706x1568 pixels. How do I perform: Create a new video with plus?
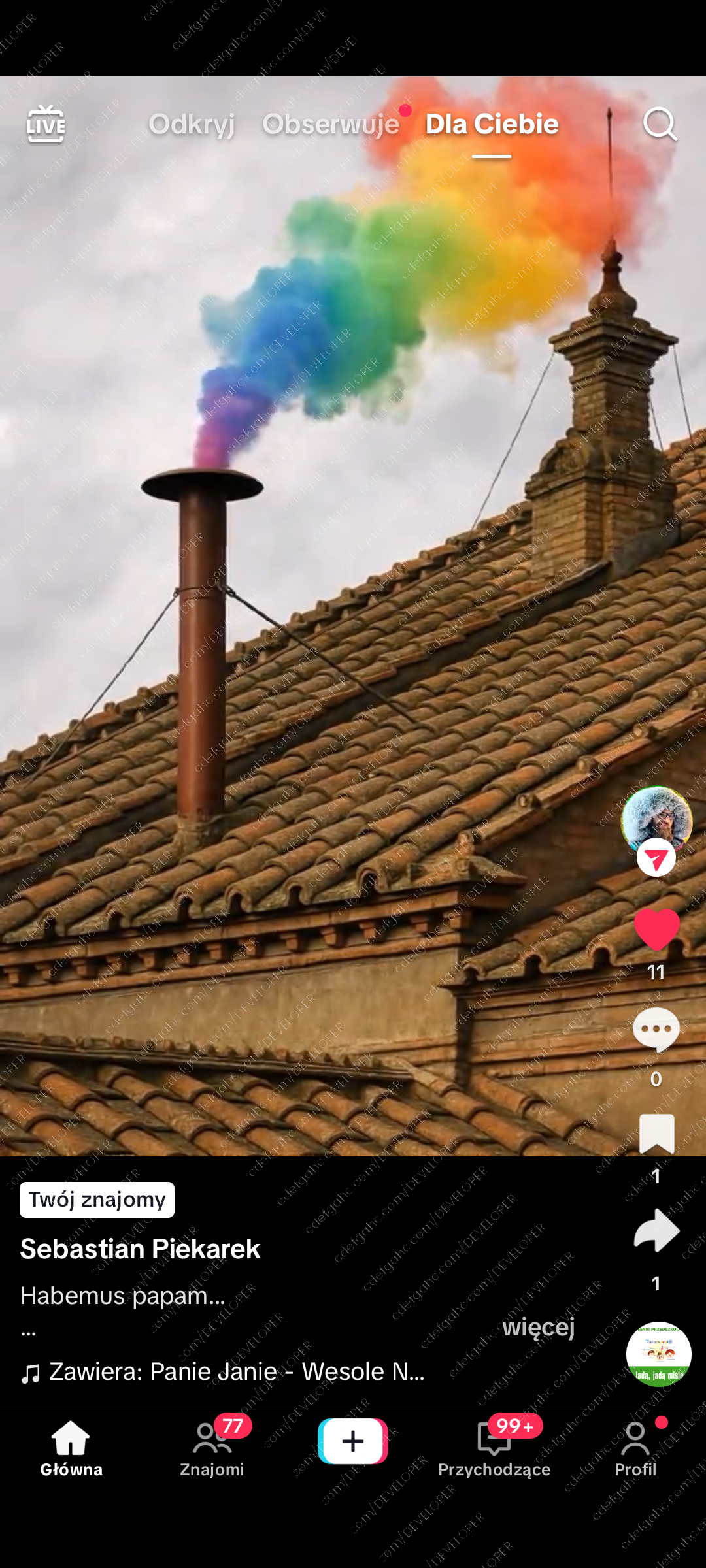tap(353, 1441)
